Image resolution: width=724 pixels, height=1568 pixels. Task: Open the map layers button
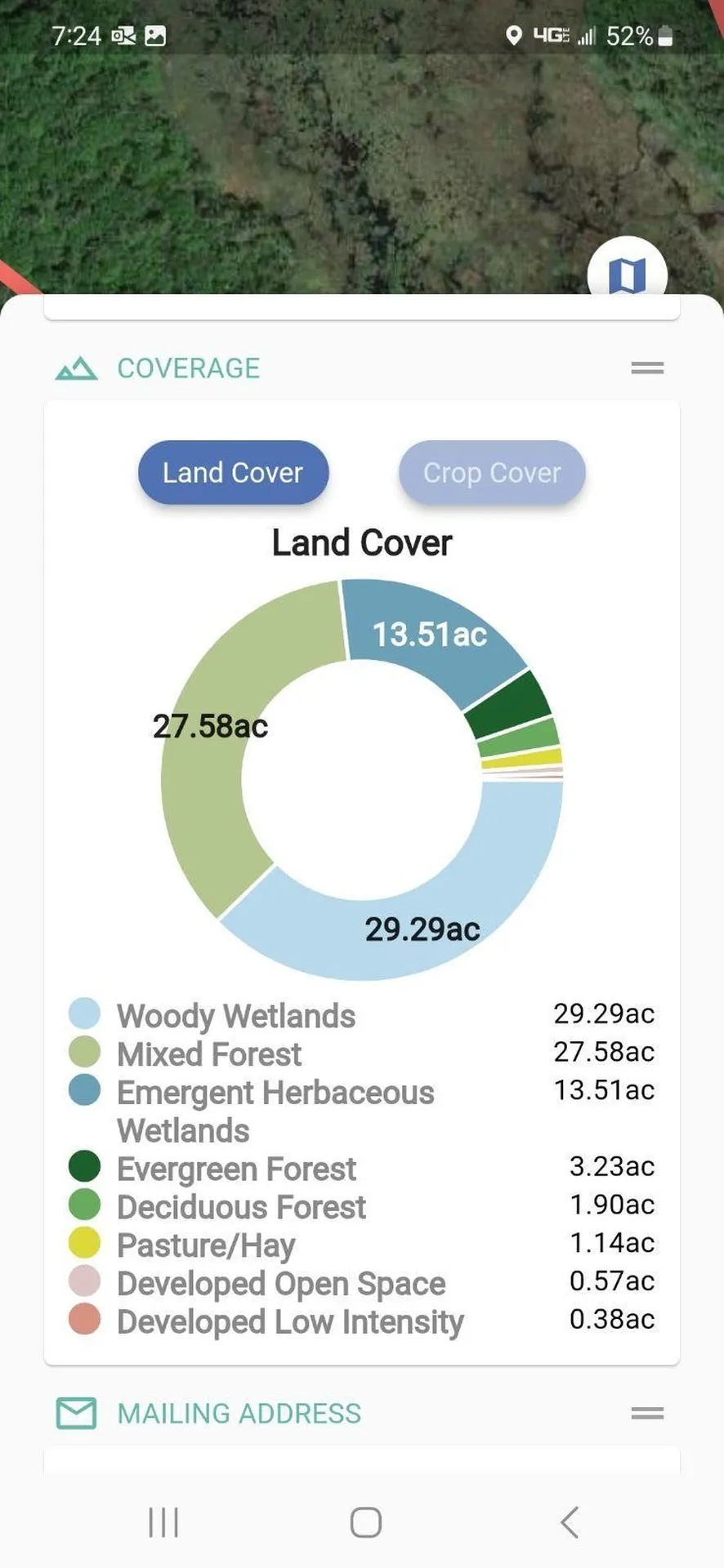click(627, 274)
